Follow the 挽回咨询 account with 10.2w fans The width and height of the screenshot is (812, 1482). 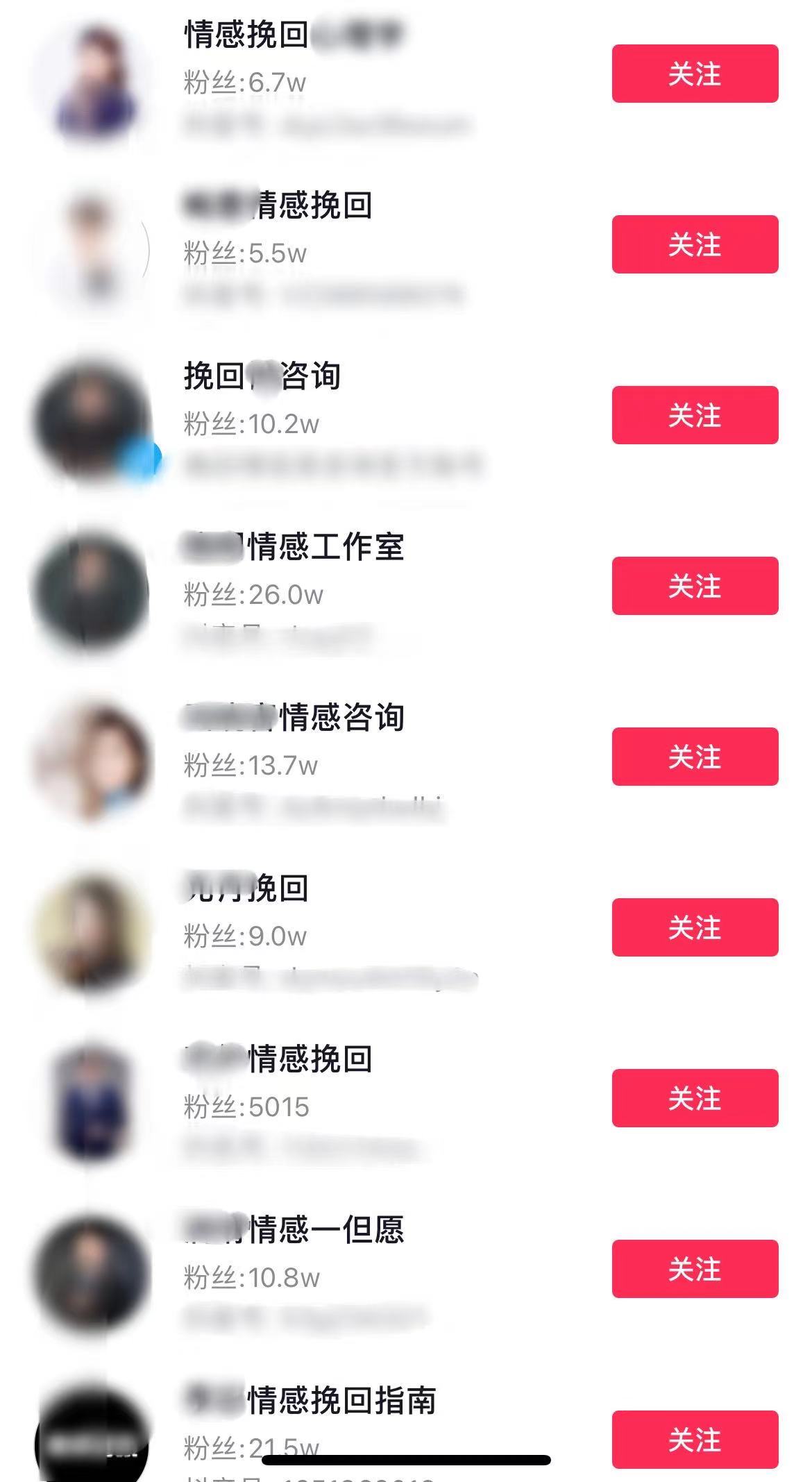pos(695,415)
